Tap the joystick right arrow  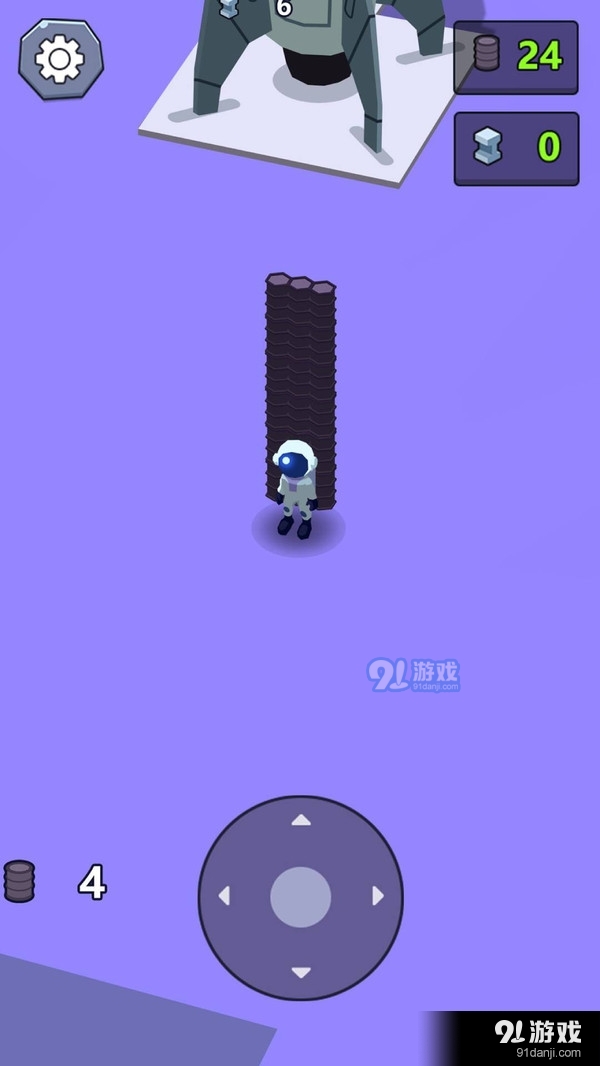pyautogui.click(x=377, y=896)
